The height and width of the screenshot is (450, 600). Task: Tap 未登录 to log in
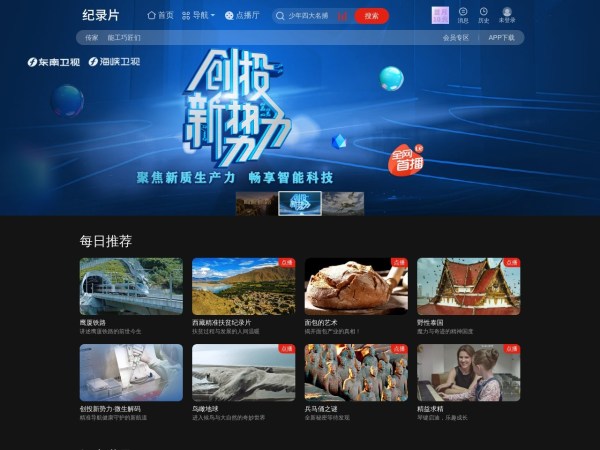click(507, 15)
